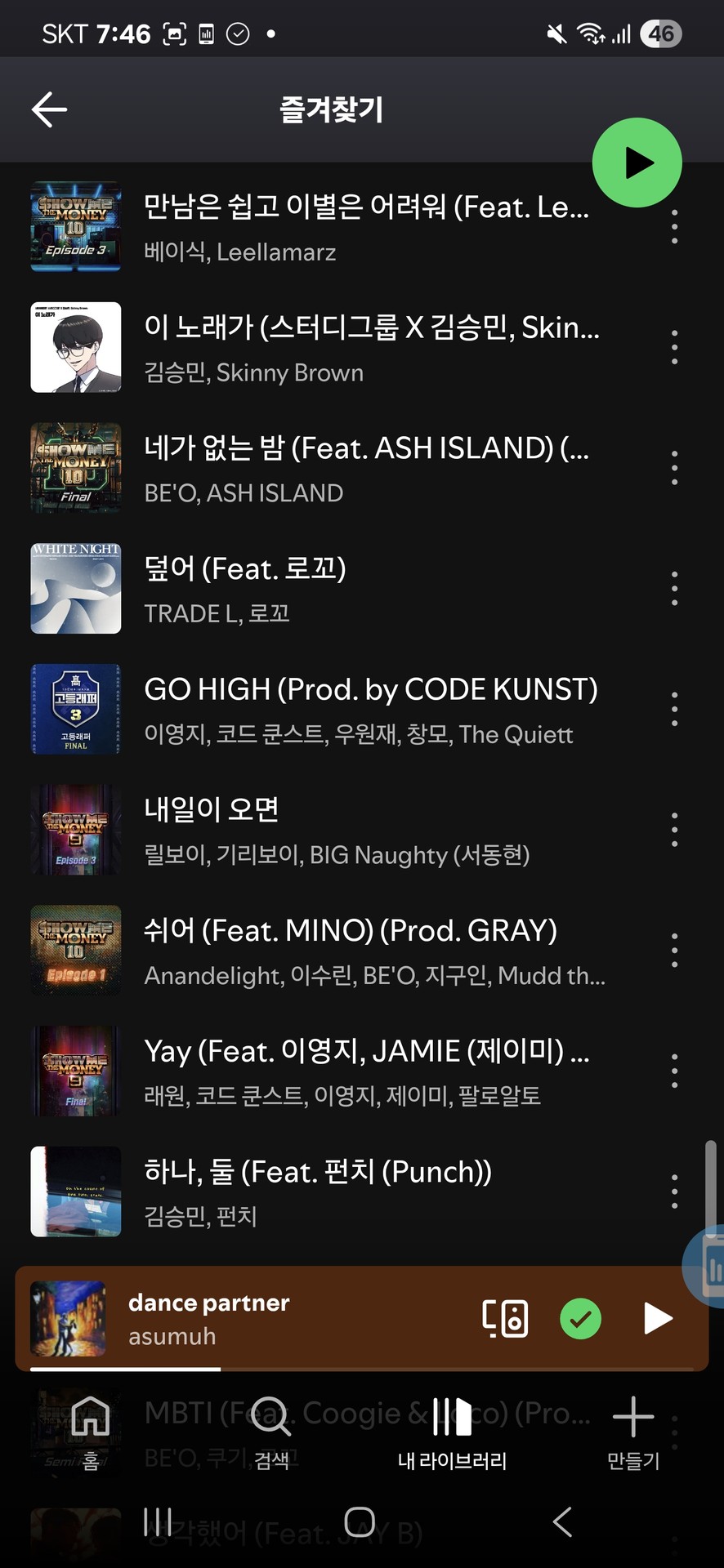Resume playback of dance partner
This screenshot has height=1568, width=724.
658,1318
